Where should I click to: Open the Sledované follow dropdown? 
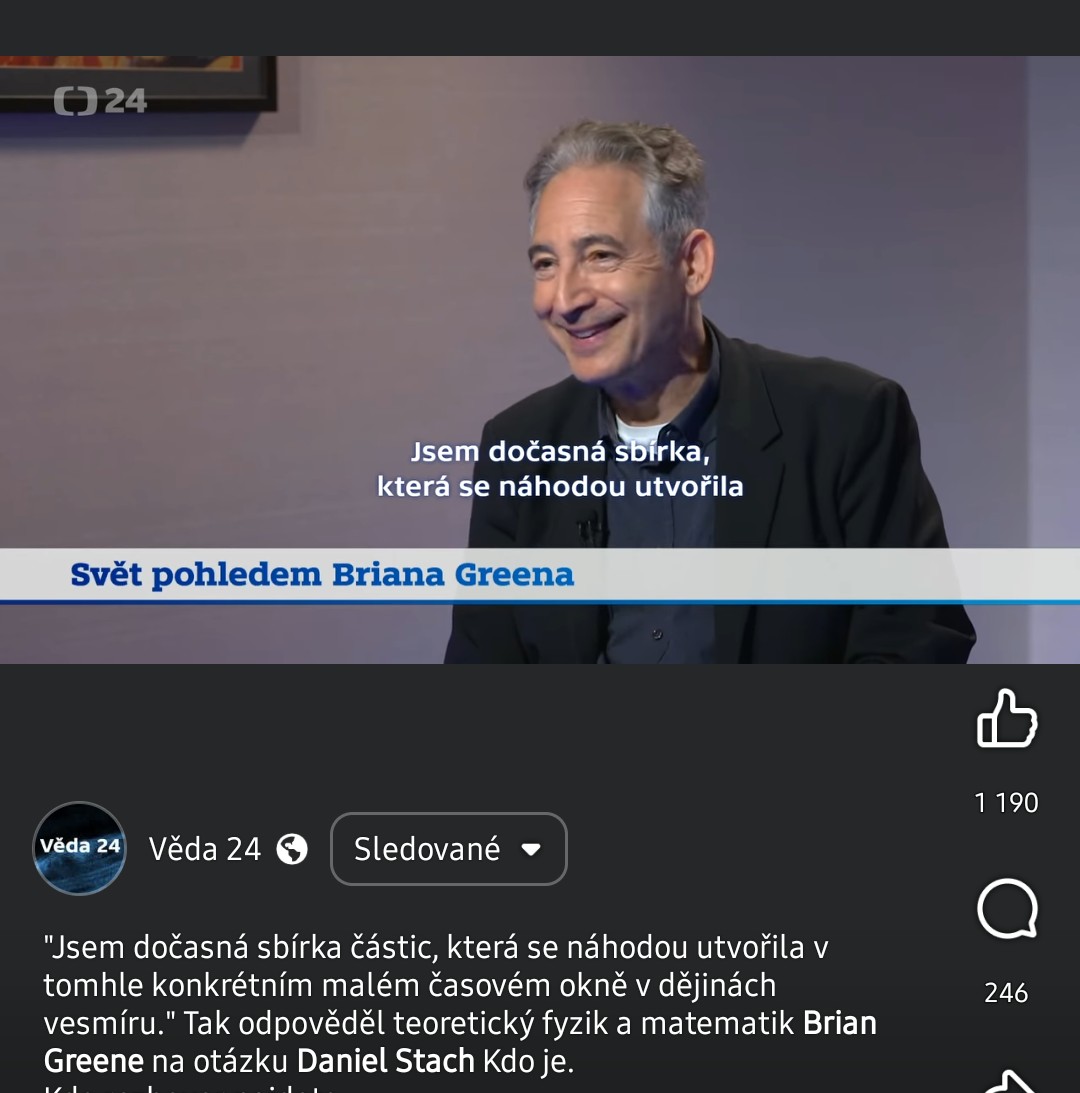click(x=448, y=849)
